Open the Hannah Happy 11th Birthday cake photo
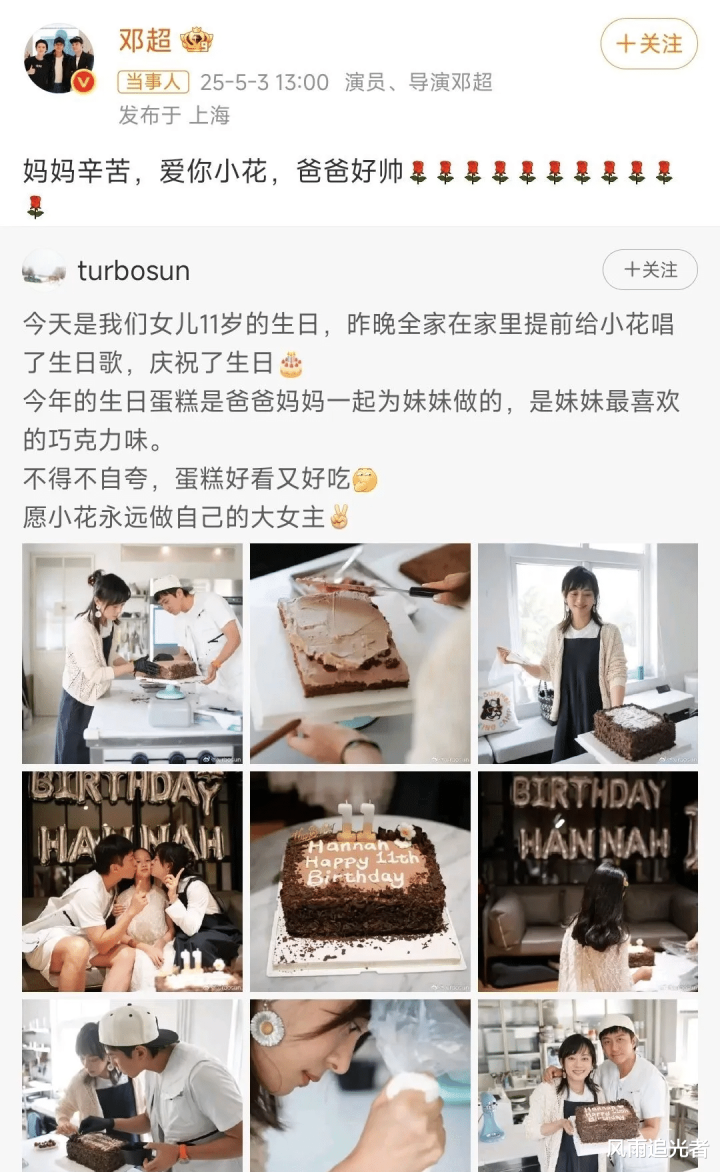The width and height of the screenshot is (720, 1172). click(x=360, y=882)
